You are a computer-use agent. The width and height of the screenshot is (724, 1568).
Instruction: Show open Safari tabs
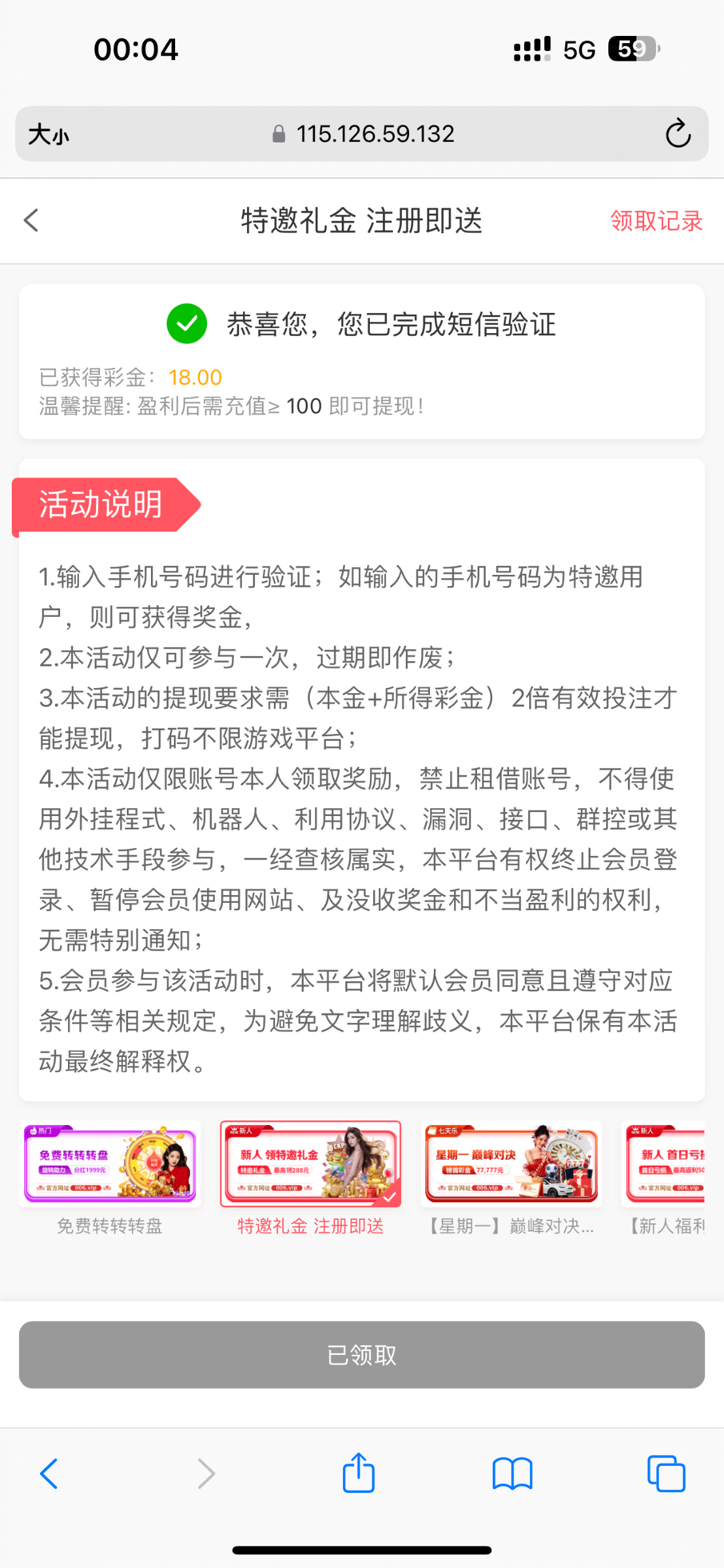(x=666, y=1474)
